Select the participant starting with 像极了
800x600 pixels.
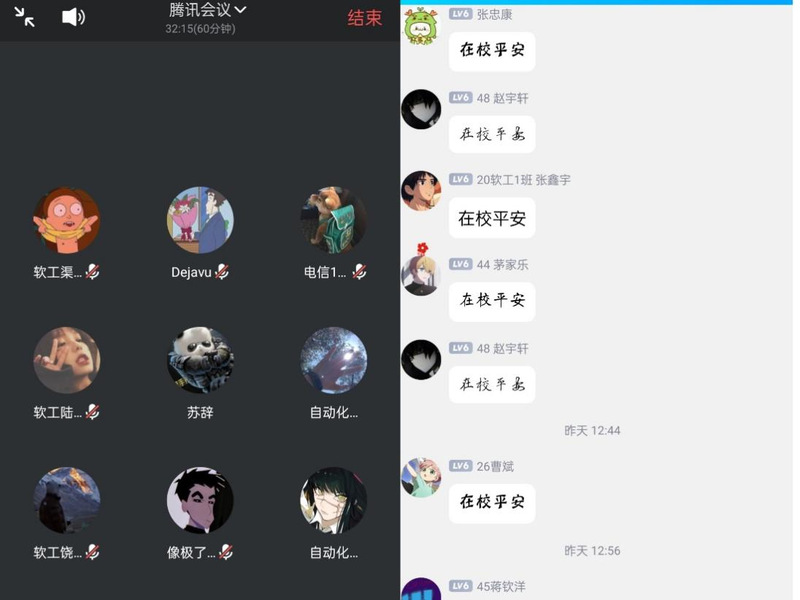(x=200, y=500)
